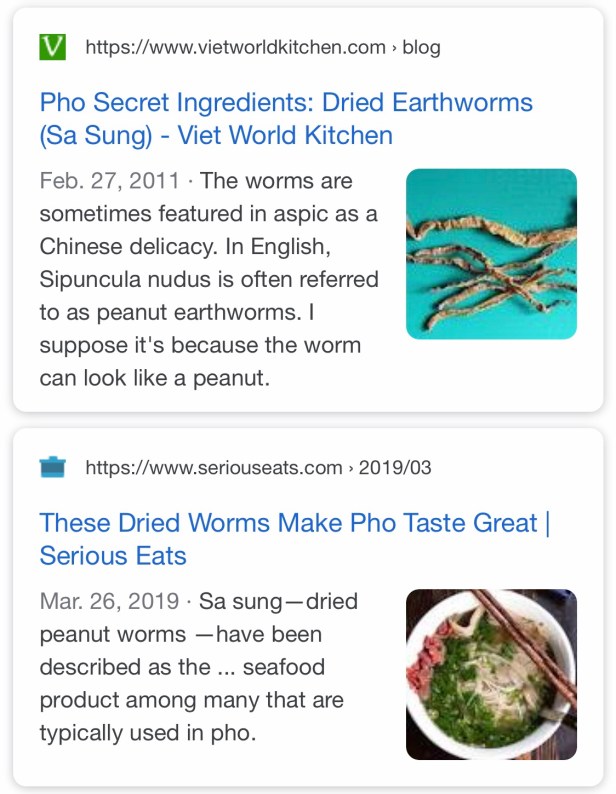Image resolution: width=616 pixels, height=794 pixels.
Task: Tap the dried earthworms thumbnail image
Action: click(491, 254)
